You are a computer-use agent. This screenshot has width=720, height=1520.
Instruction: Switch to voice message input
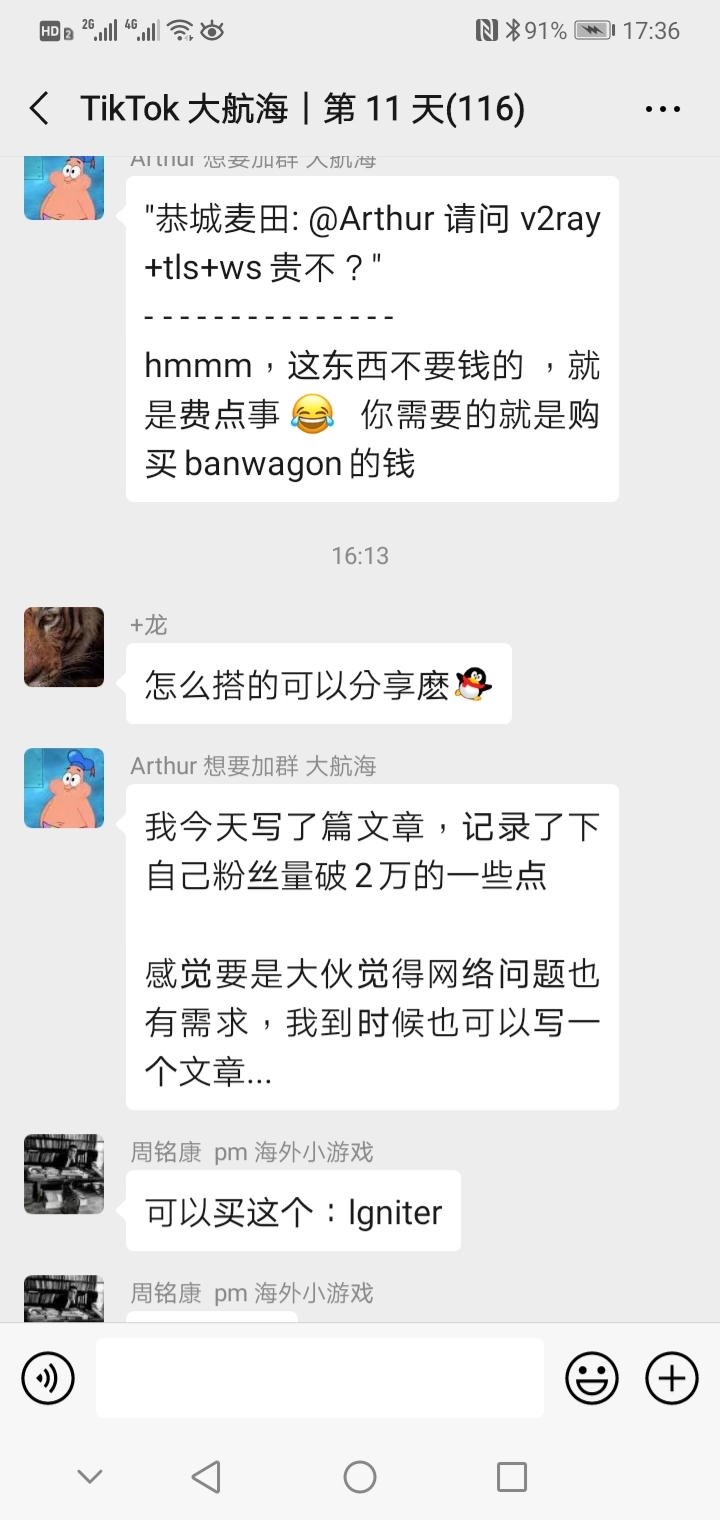click(47, 1378)
